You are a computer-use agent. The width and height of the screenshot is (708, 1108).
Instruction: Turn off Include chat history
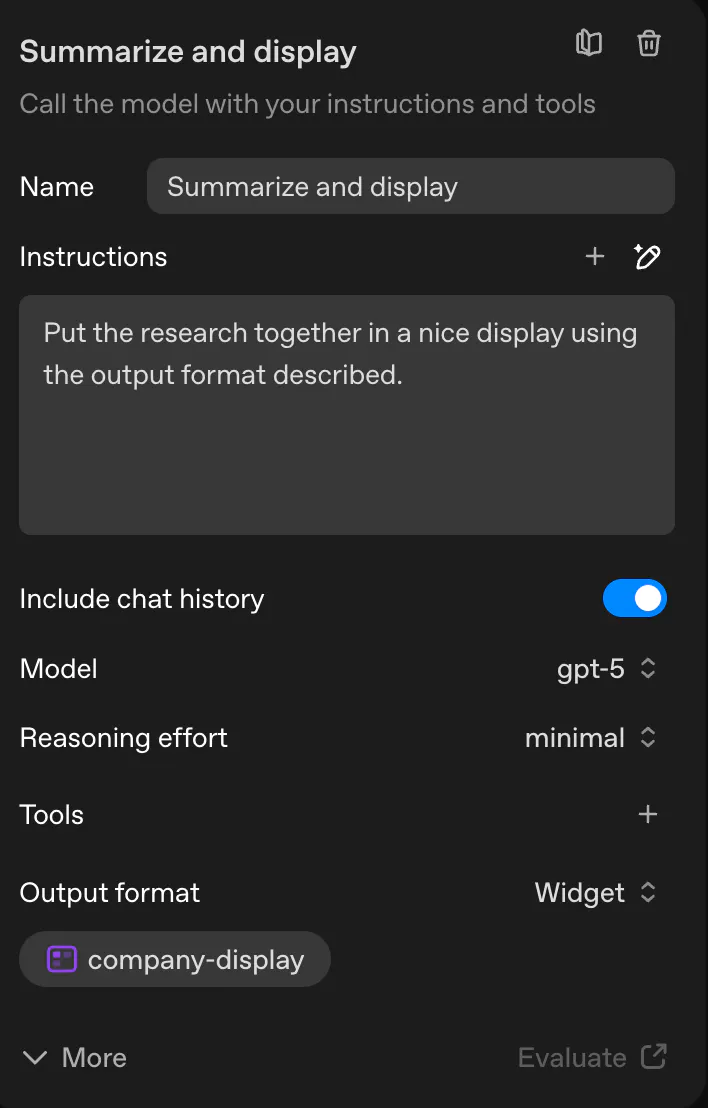coord(634,599)
